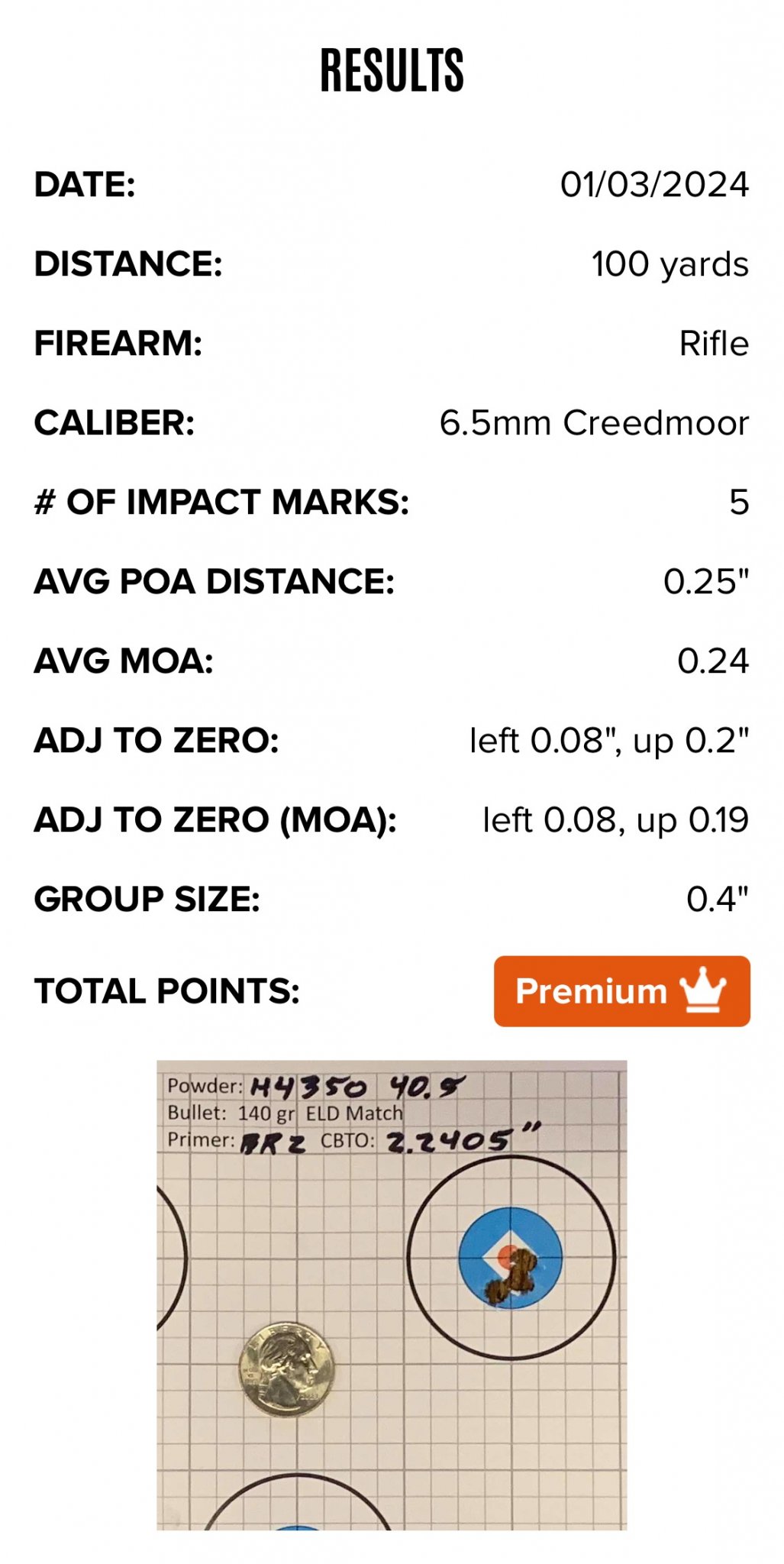Open the analyzed target photo
The height and width of the screenshot is (1564, 784).
click(392, 1294)
